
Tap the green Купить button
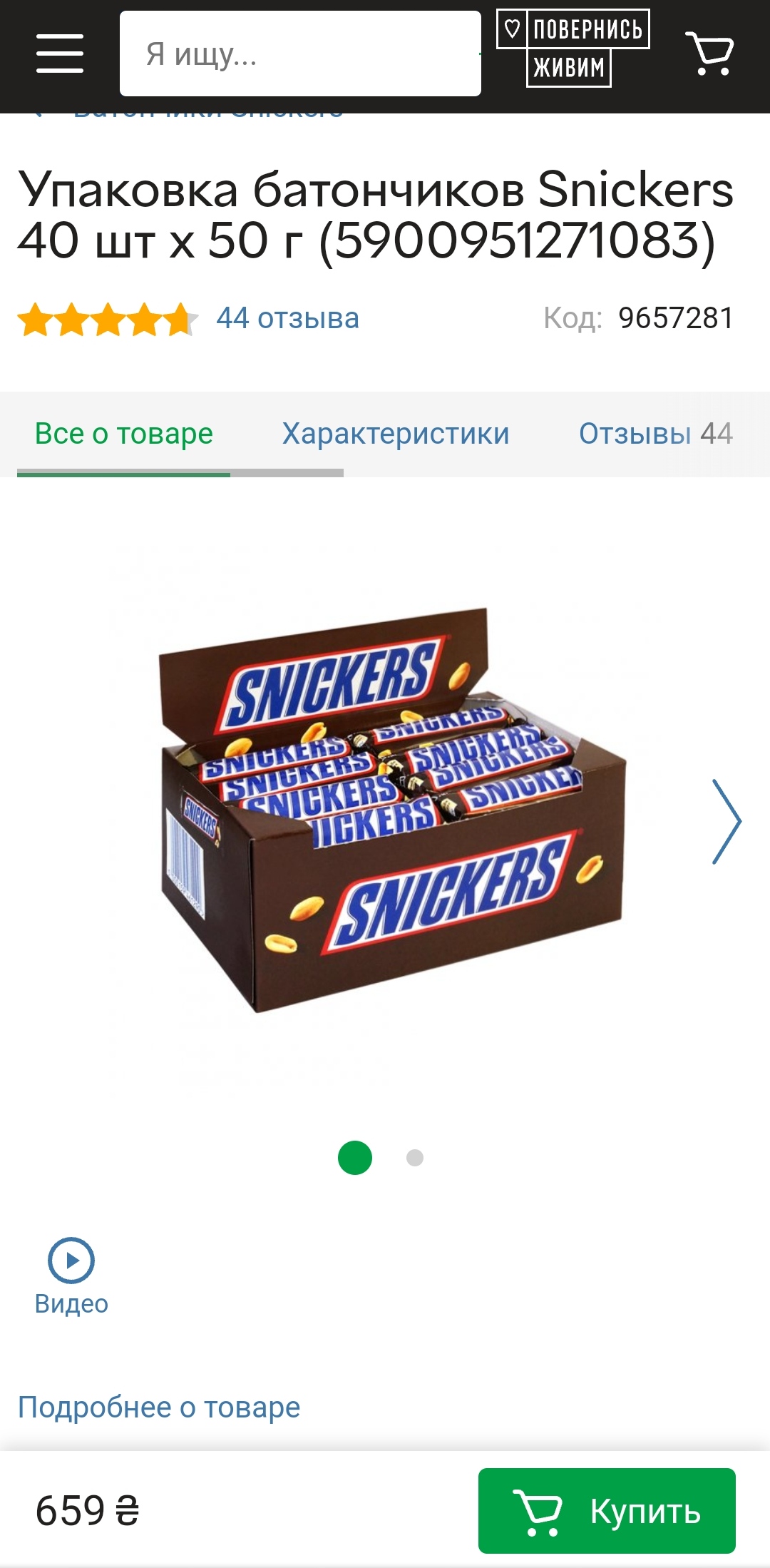(607, 1511)
